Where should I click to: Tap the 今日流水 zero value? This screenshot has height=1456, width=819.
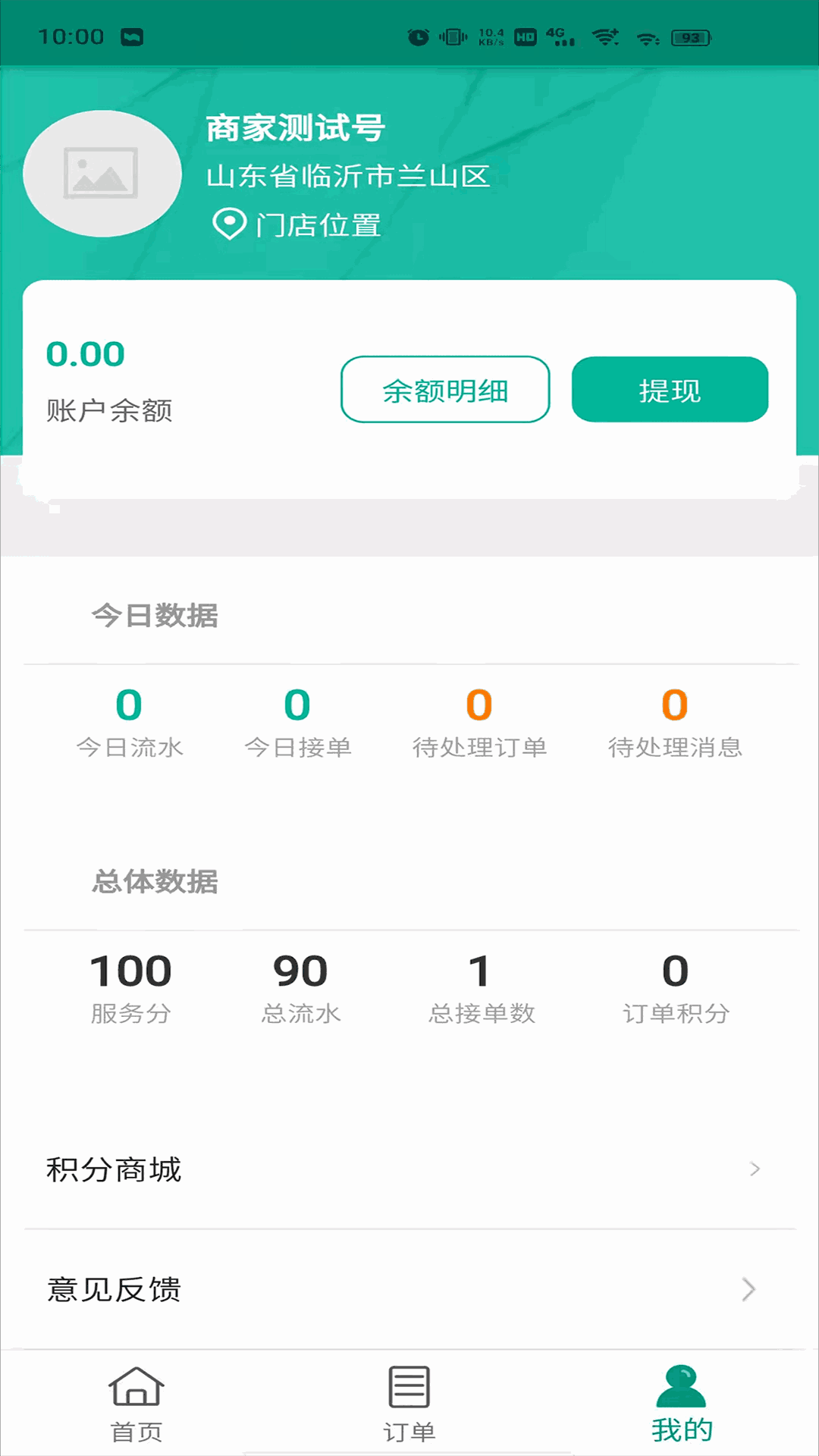(130, 705)
